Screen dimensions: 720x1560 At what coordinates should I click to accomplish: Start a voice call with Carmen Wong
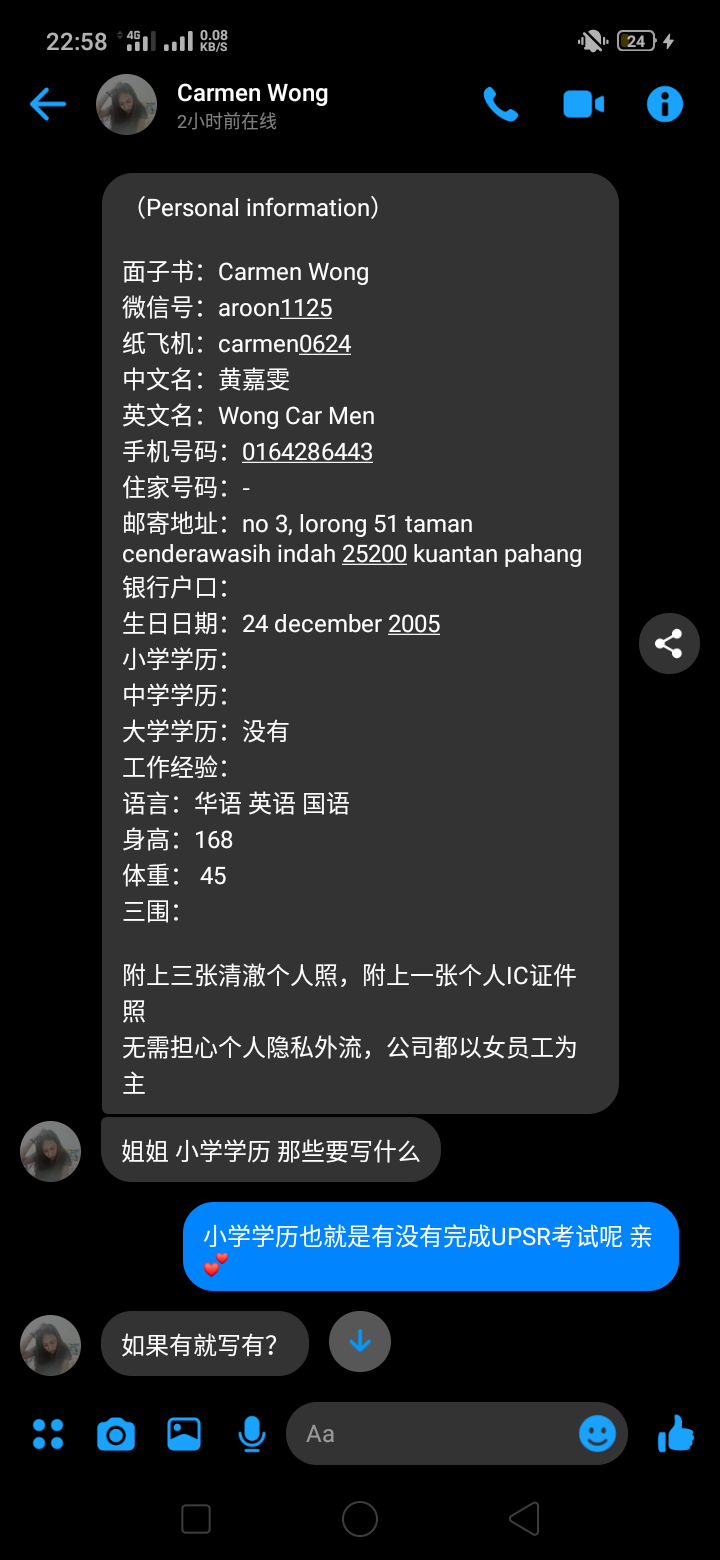coord(500,104)
